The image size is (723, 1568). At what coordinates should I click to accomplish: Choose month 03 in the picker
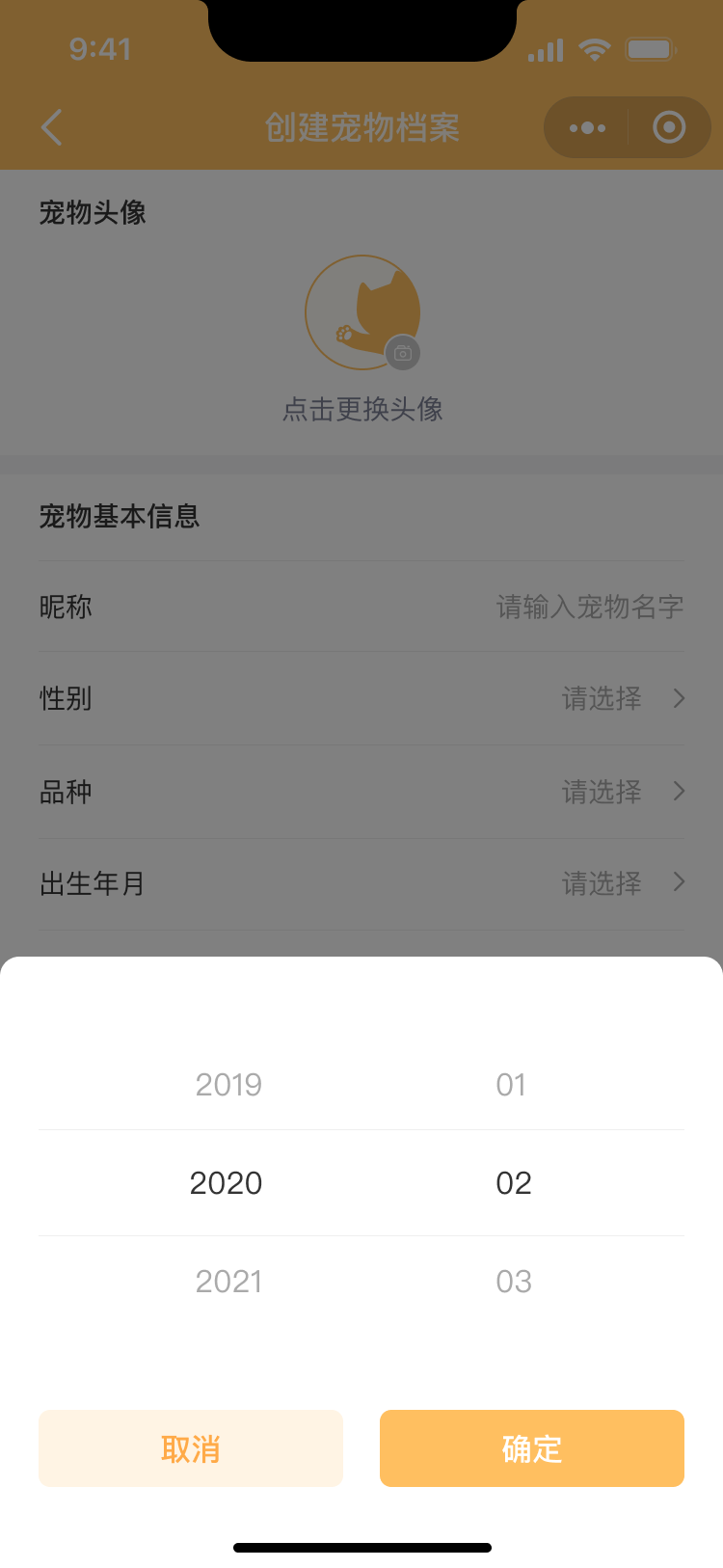coord(513,1282)
